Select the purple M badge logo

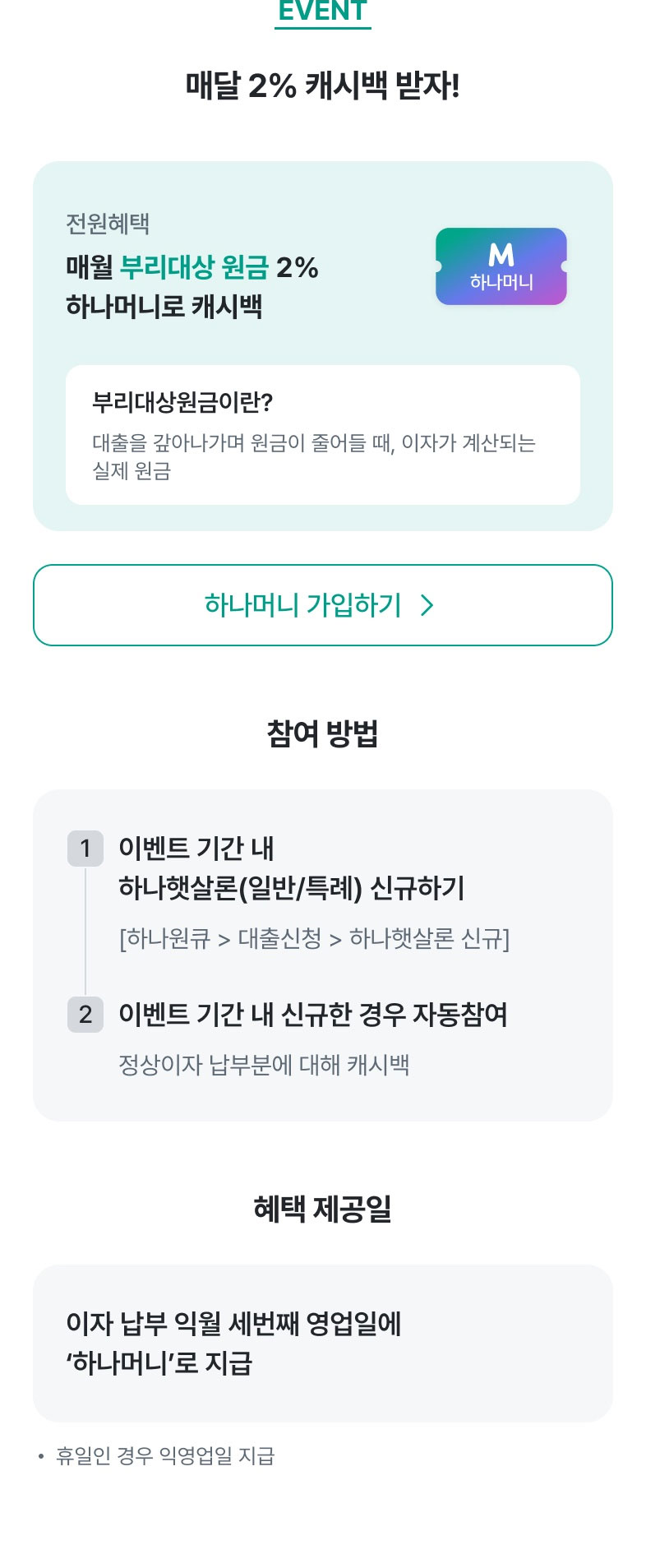(501, 255)
